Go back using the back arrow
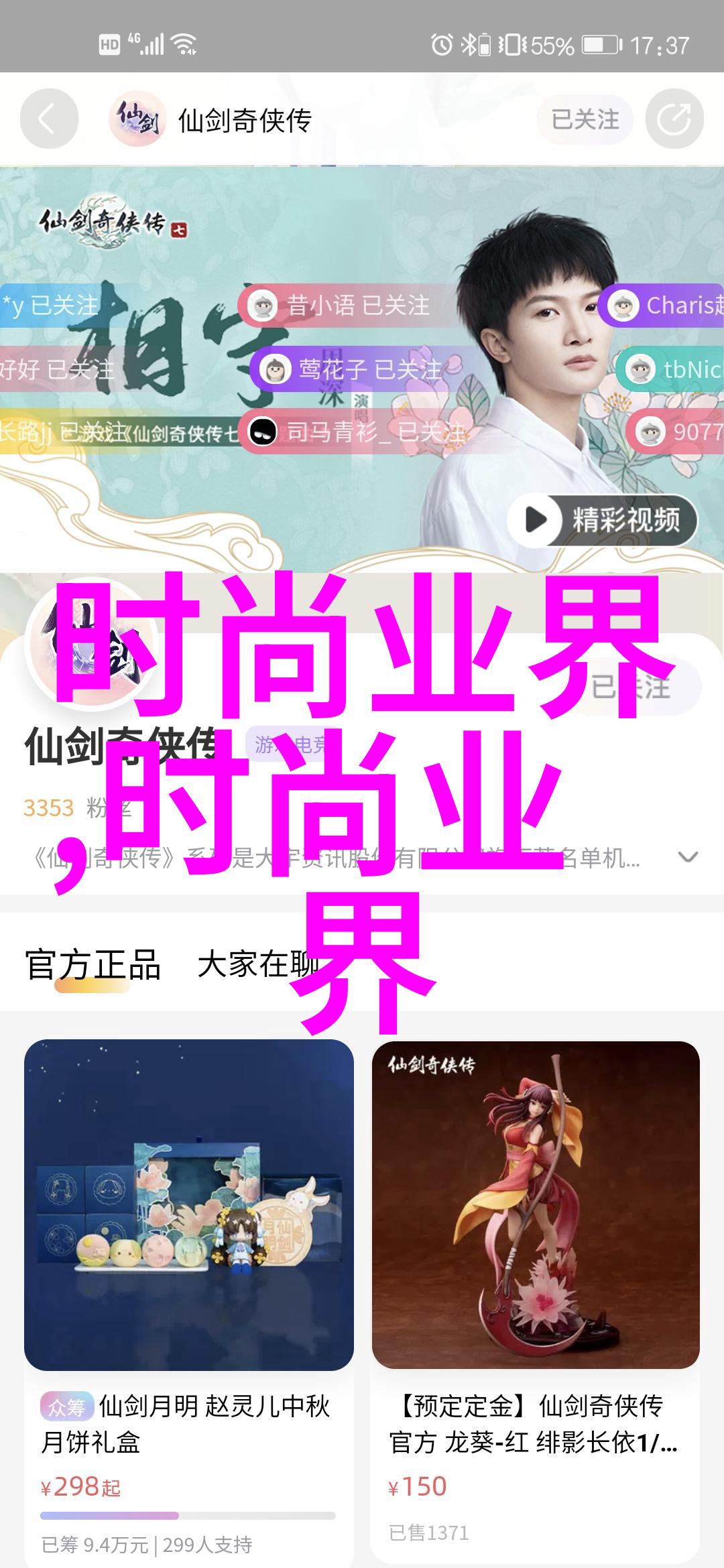724x1568 pixels. [48, 119]
